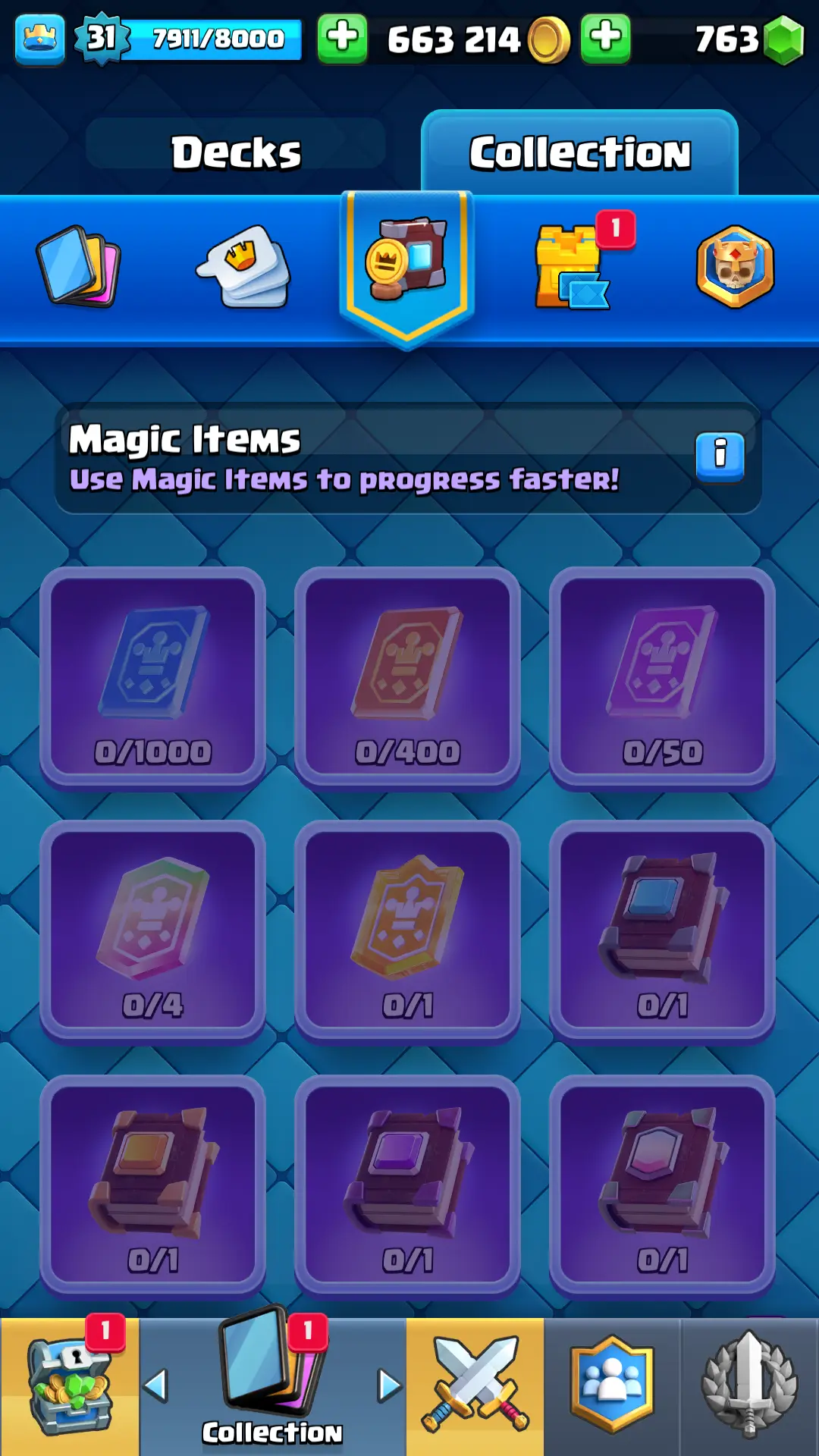
Task: Select the blue wild card 0/1000
Action: 152,677
